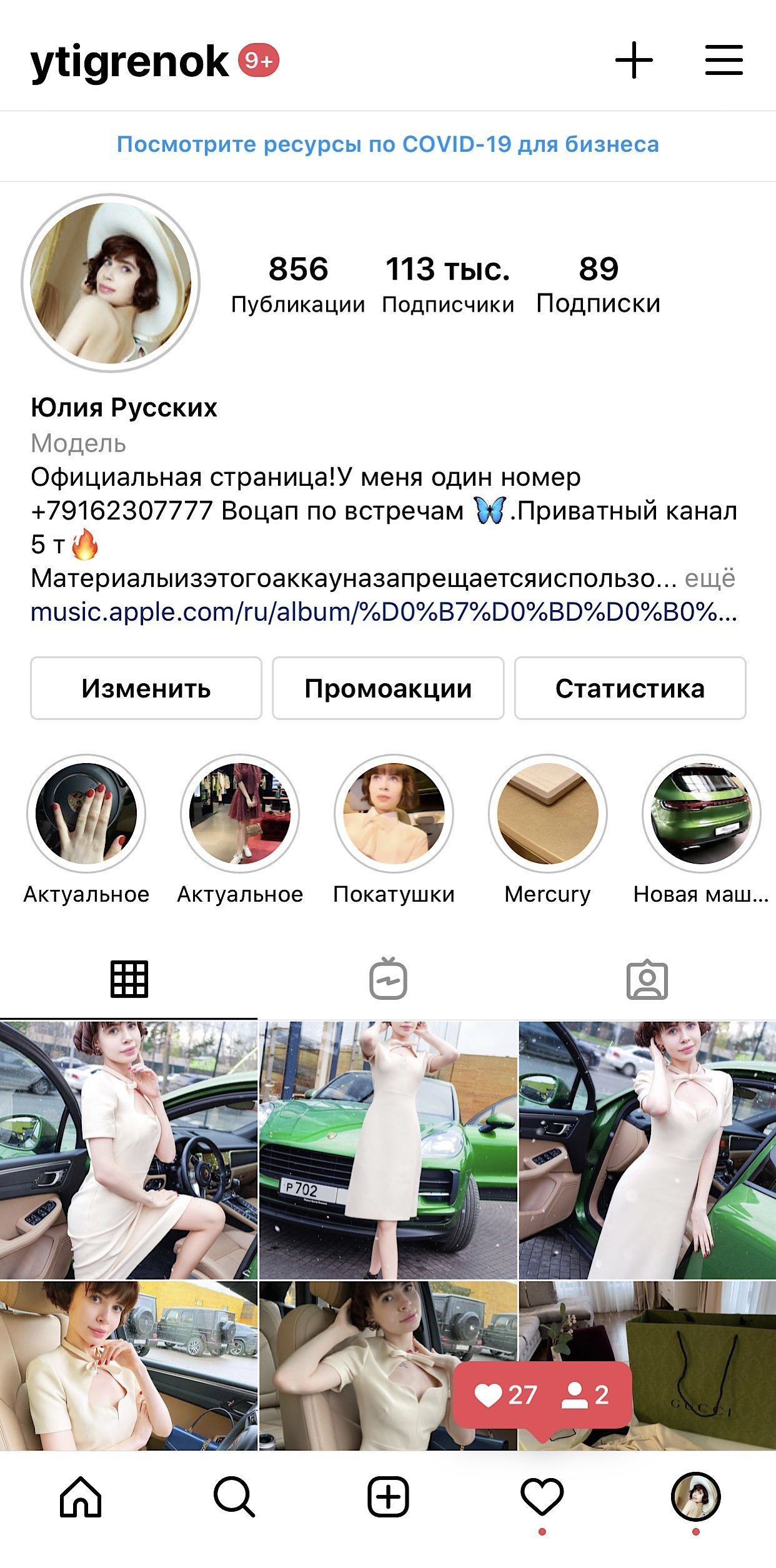
Task: View Статистика
Action: coord(630,688)
